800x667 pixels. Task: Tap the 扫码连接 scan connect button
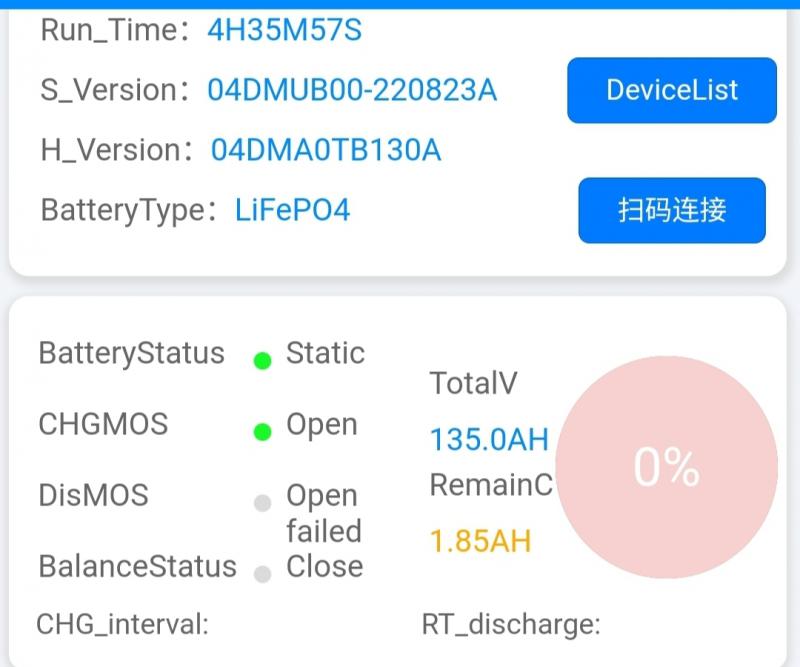coord(672,211)
